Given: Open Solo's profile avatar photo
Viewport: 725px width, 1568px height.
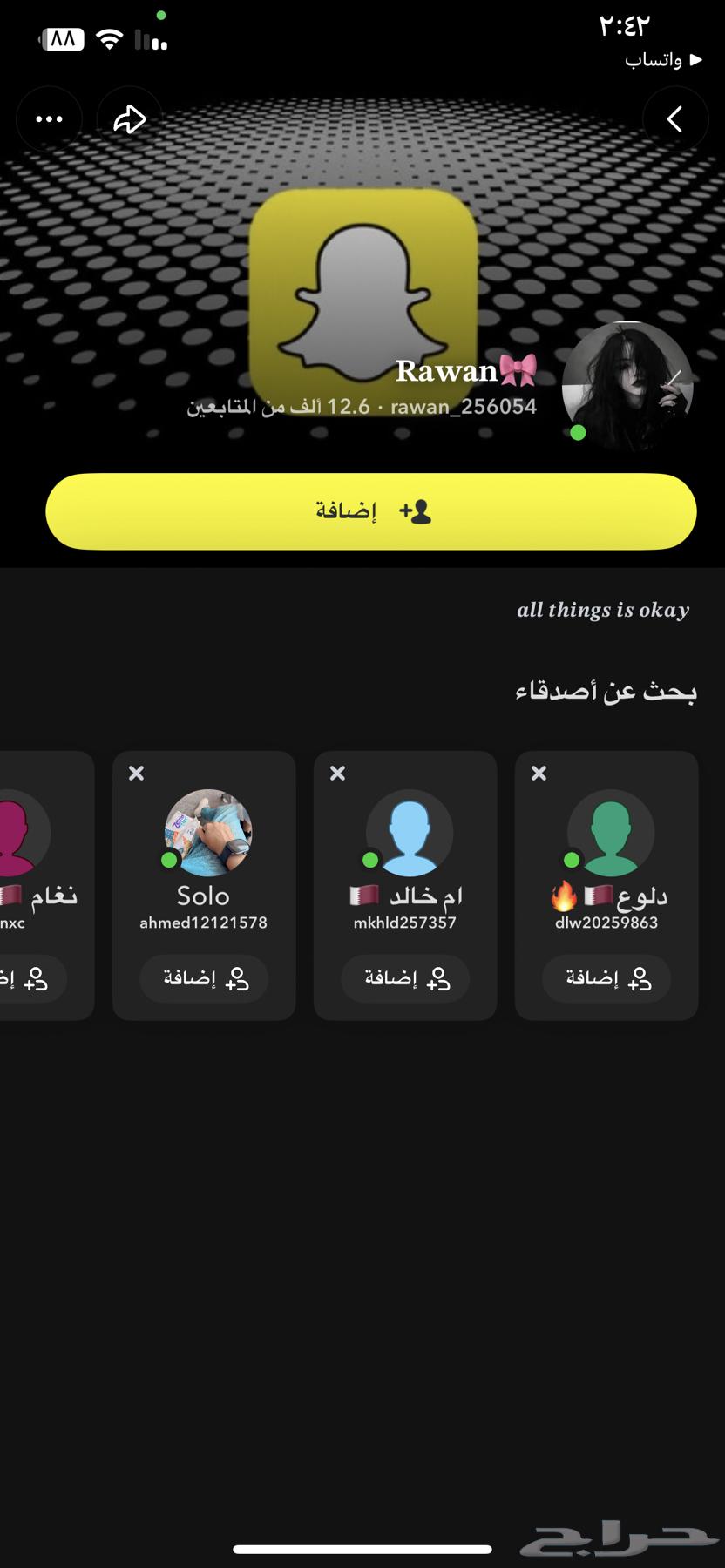Looking at the screenshot, I should (203, 833).
